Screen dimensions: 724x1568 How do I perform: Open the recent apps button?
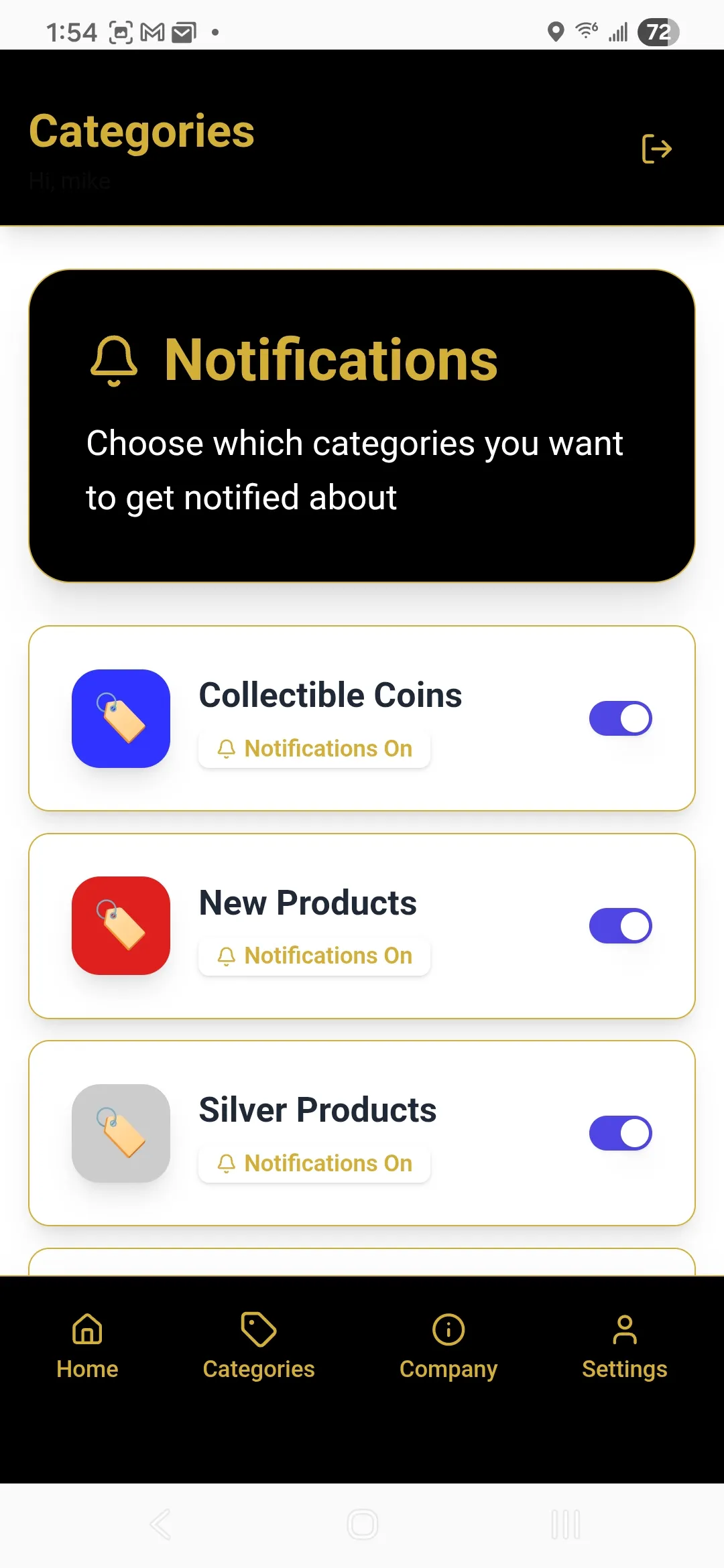point(565,1525)
